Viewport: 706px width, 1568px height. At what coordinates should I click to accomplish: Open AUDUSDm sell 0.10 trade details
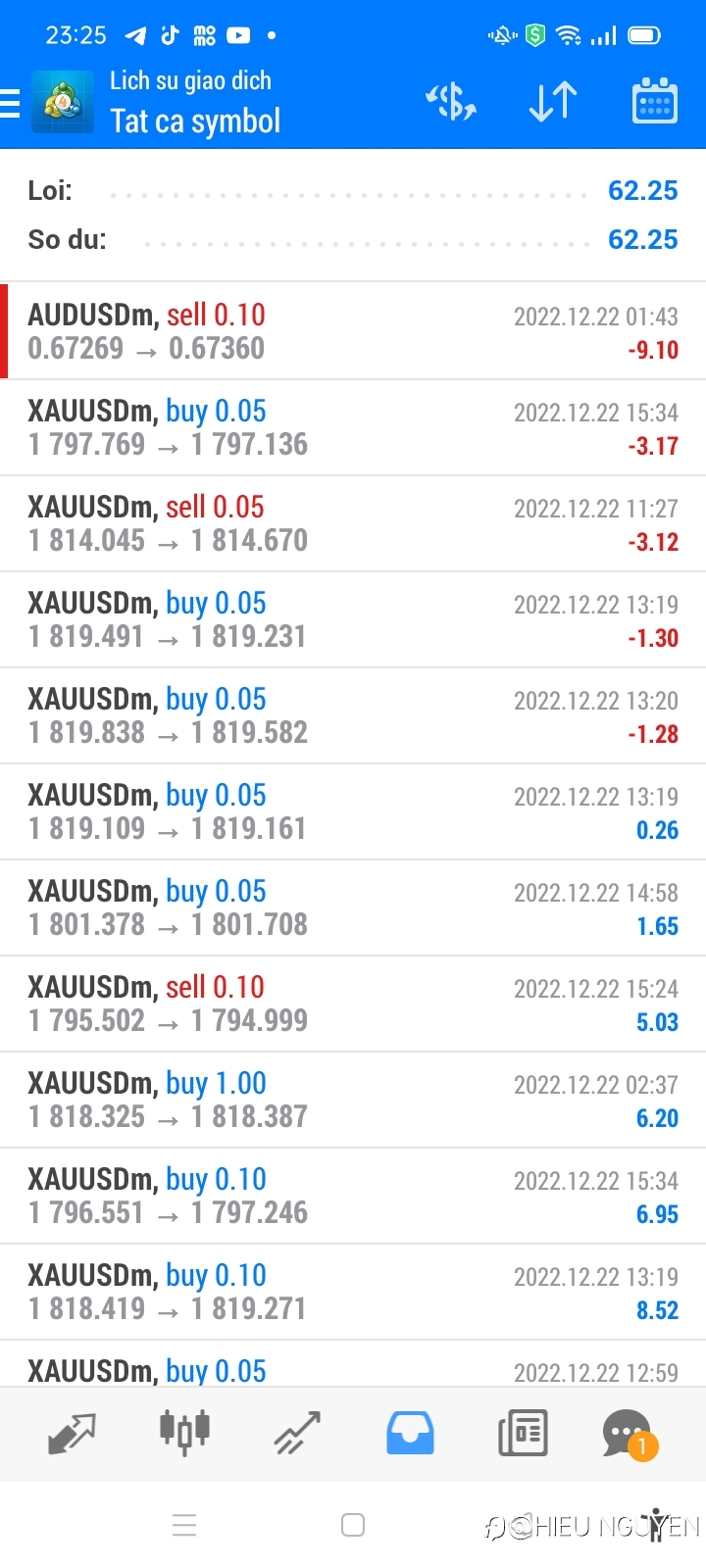coord(353,331)
